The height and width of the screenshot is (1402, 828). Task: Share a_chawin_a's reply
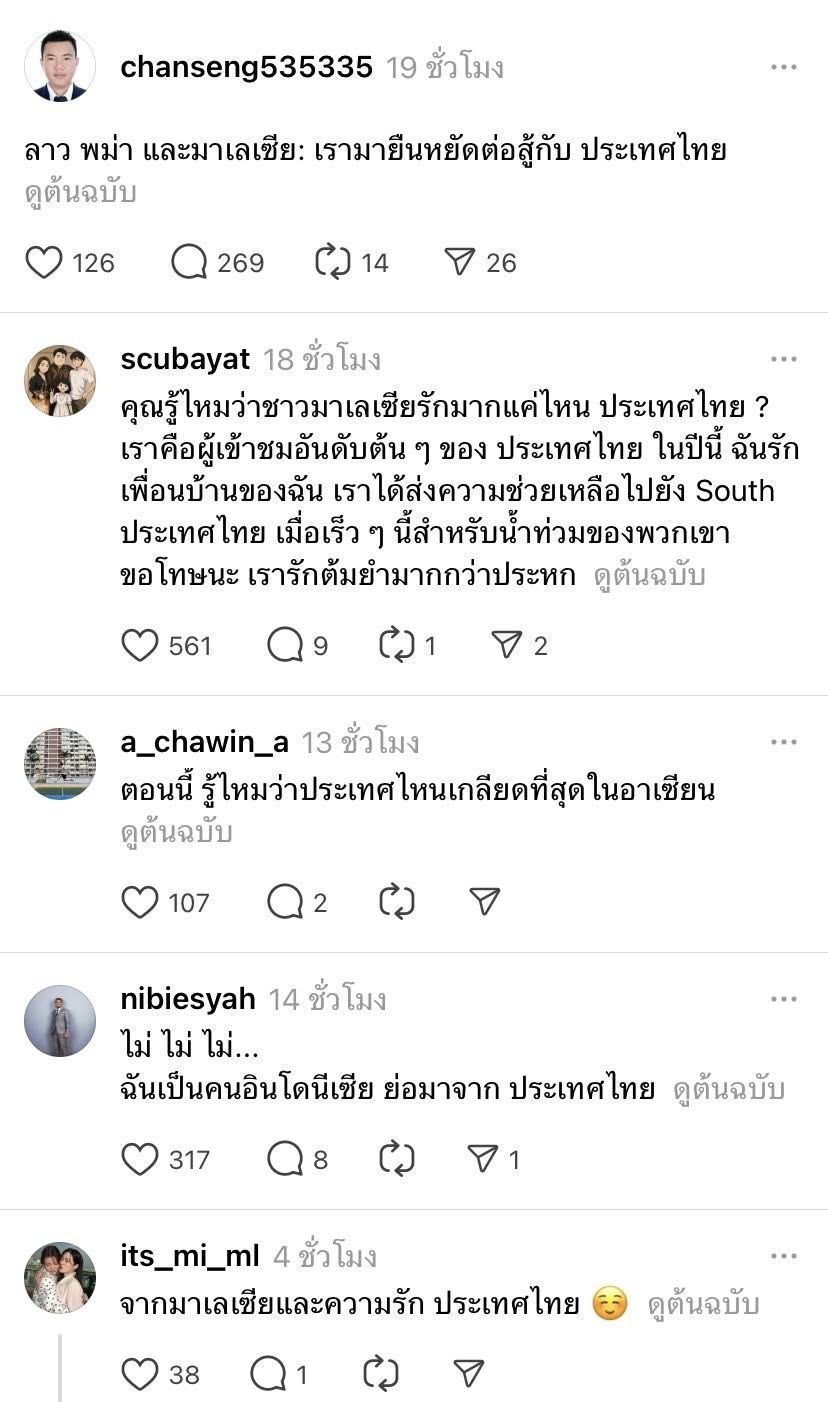pos(485,903)
